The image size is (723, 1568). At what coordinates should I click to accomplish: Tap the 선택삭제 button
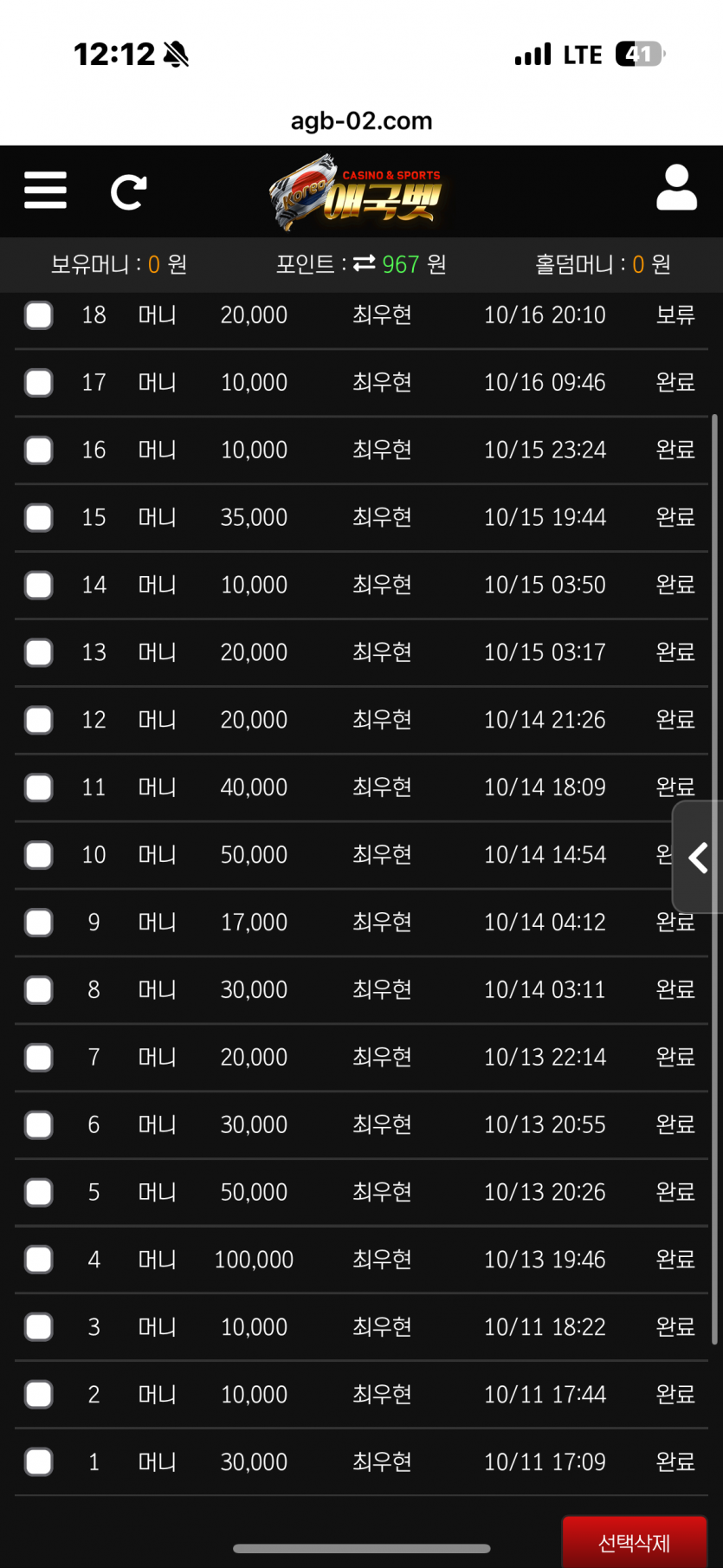pyautogui.click(x=635, y=1542)
